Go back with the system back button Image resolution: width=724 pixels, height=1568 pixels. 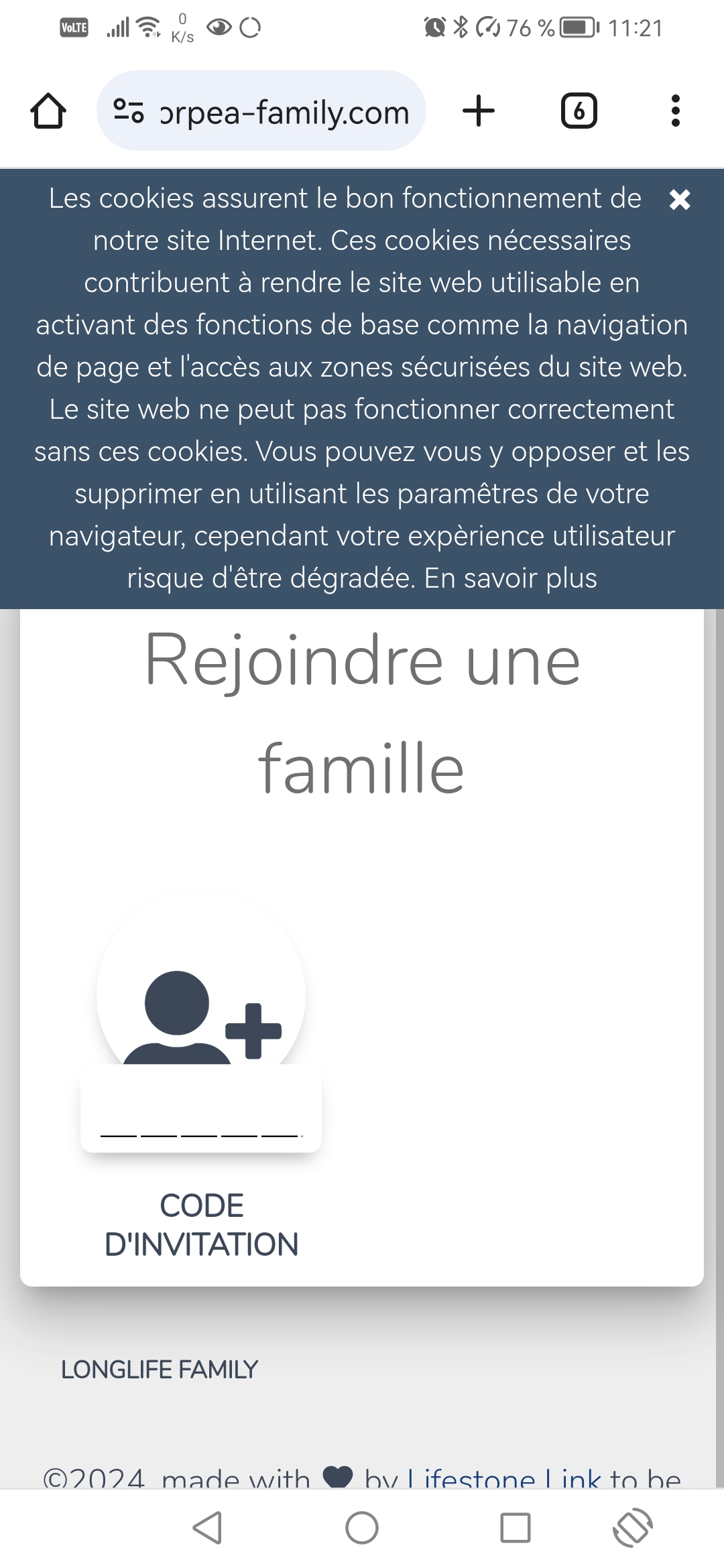click(207, 1528)
